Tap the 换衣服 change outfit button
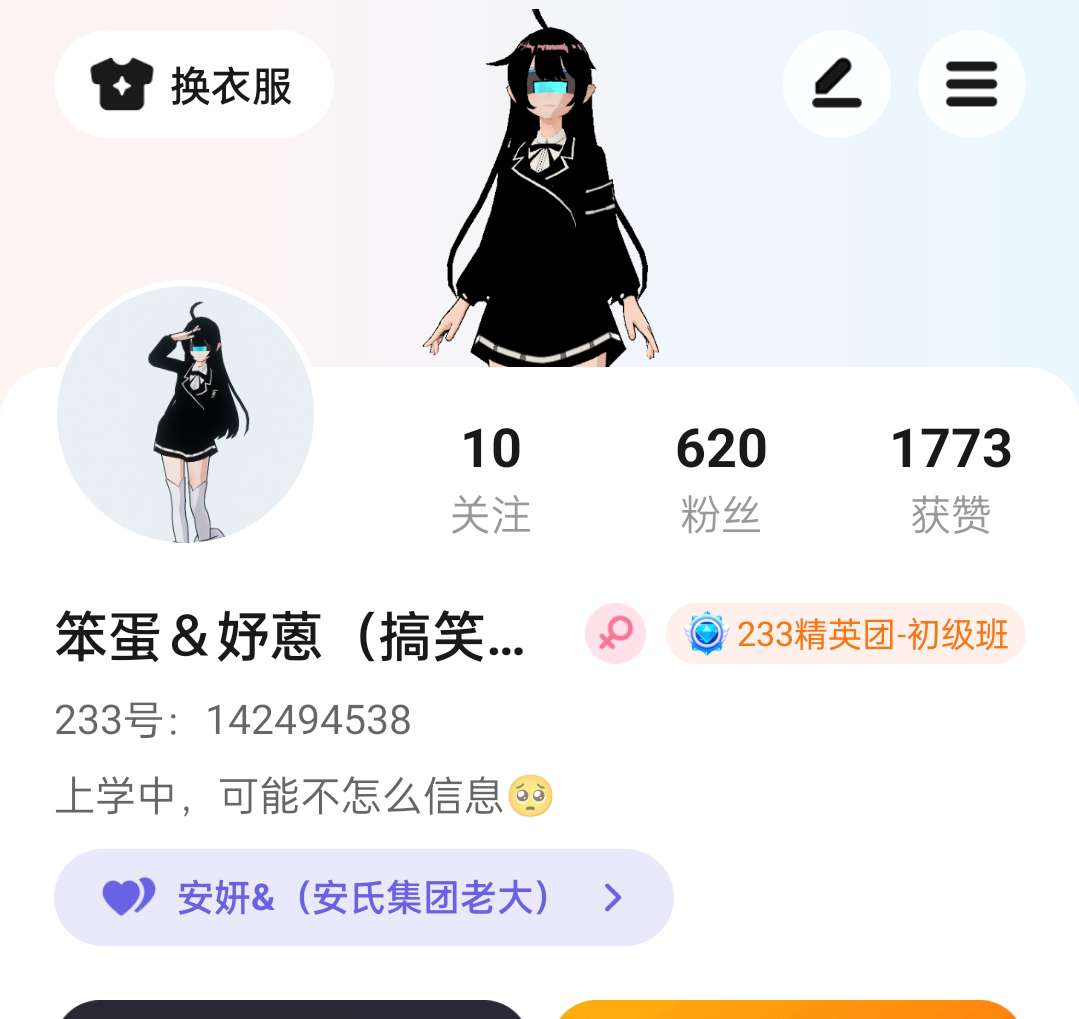1079x1019 pixels. (193, 85)
